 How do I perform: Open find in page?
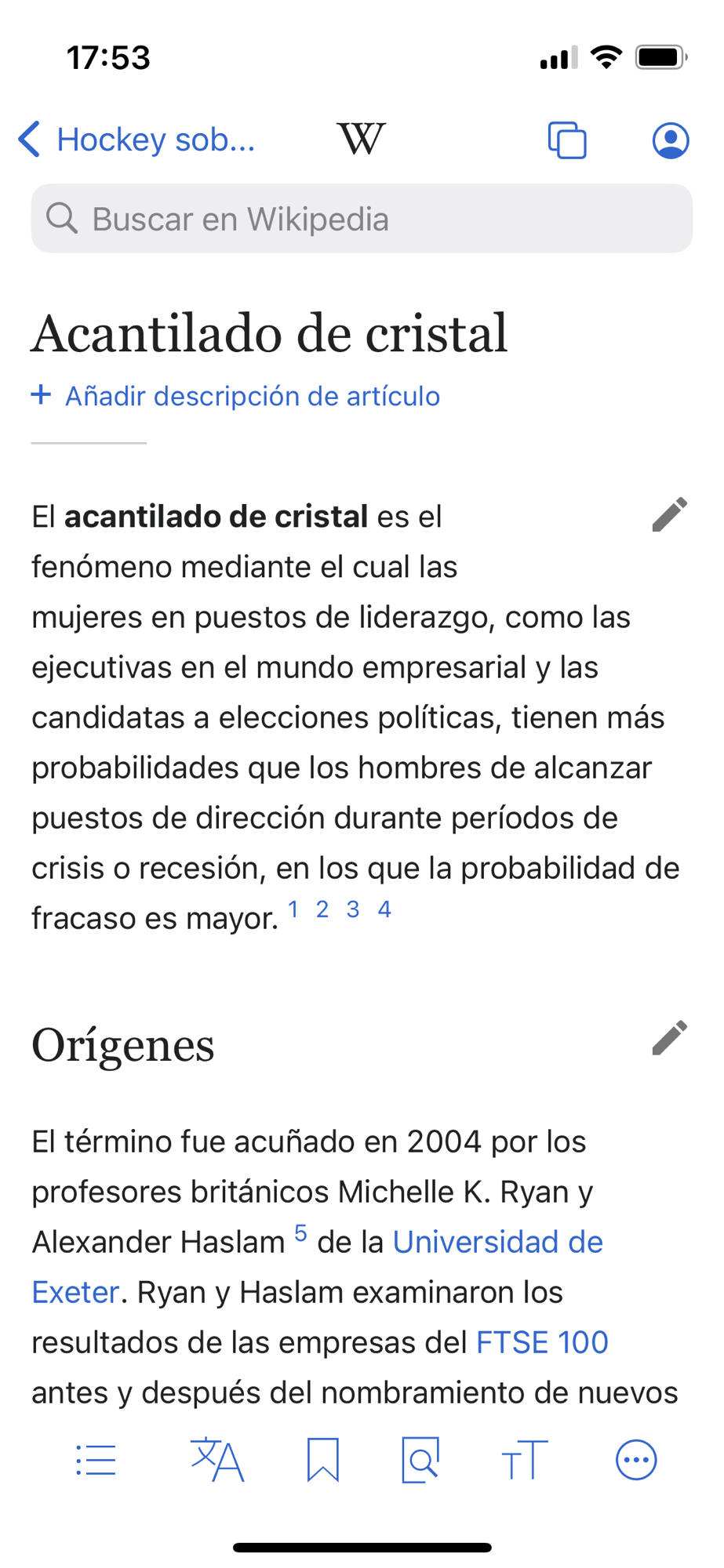[x=420, y=1460]
